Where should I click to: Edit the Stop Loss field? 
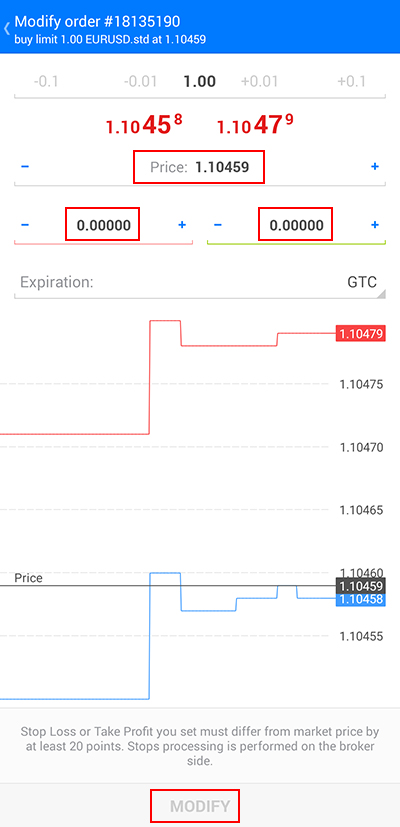tap(103, 225)
